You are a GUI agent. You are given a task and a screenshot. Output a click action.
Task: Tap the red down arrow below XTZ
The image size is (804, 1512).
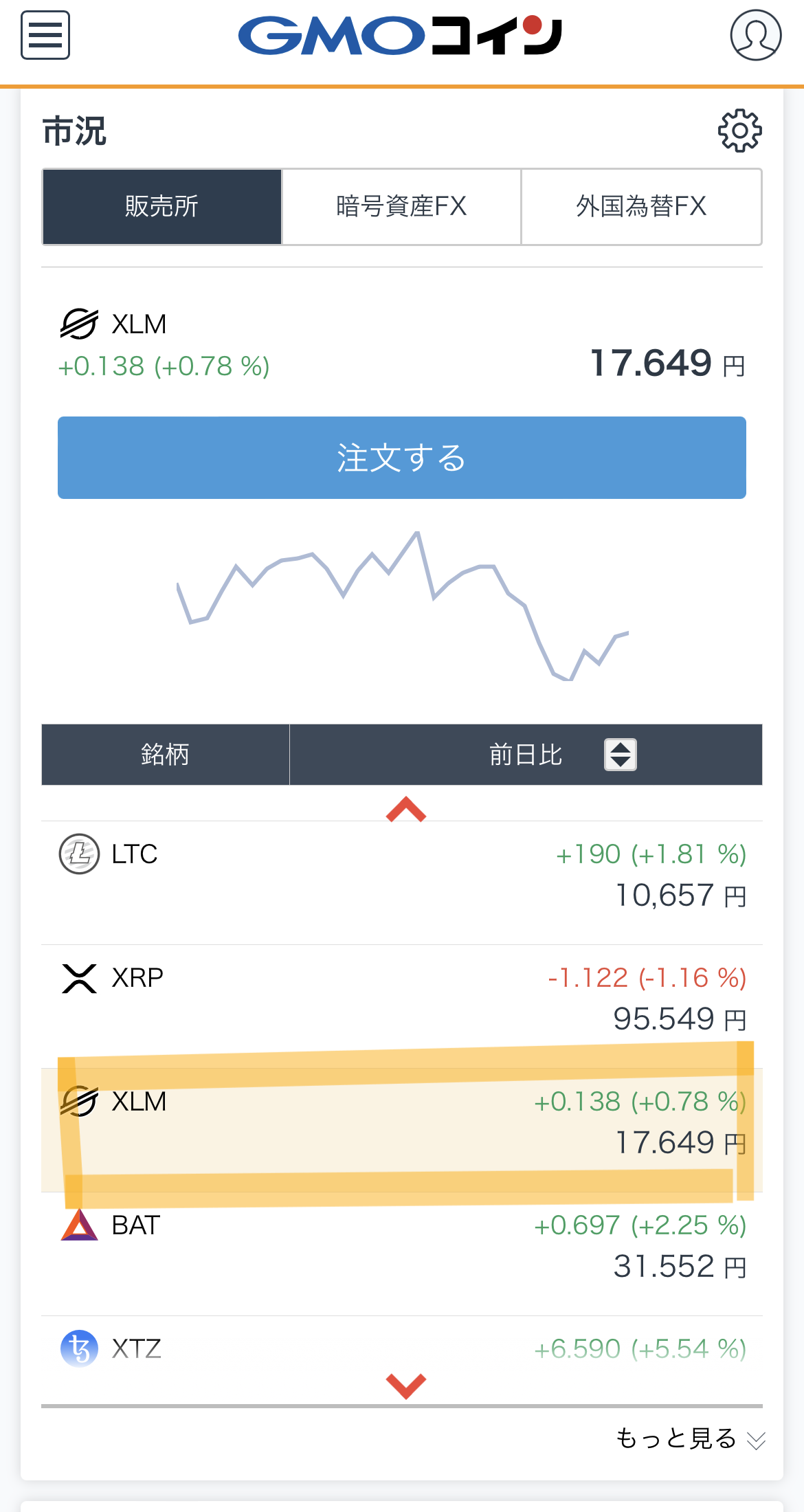[406, 1386]
